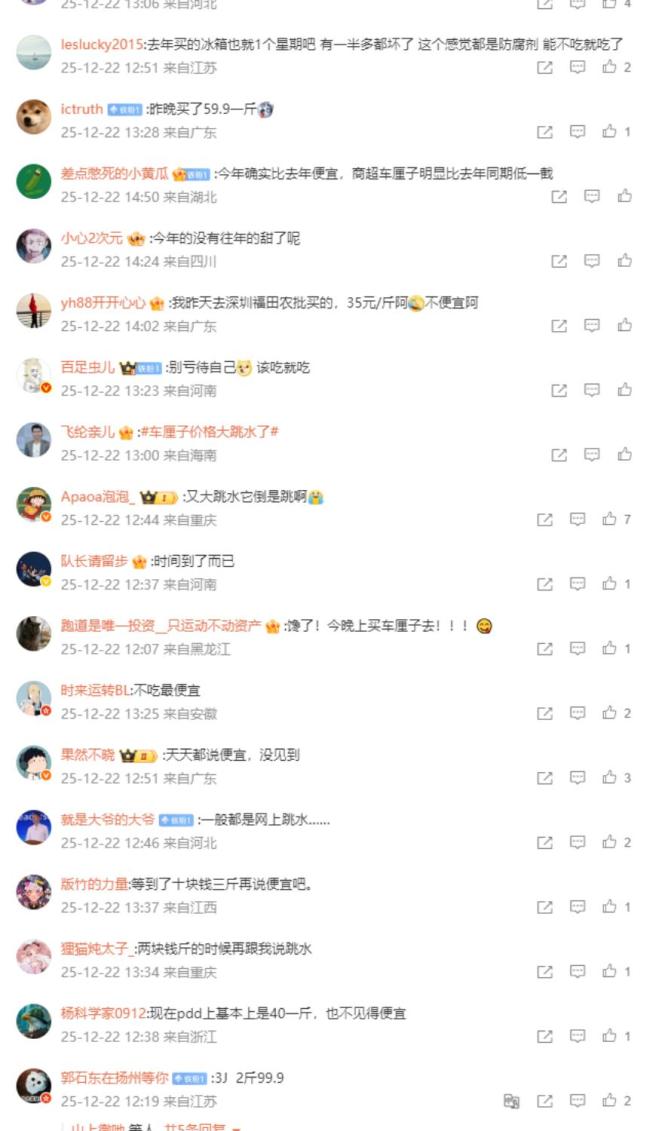Like 郭石东在扬州等你's comment
Screen dimensions: 650x1131
609,1101
